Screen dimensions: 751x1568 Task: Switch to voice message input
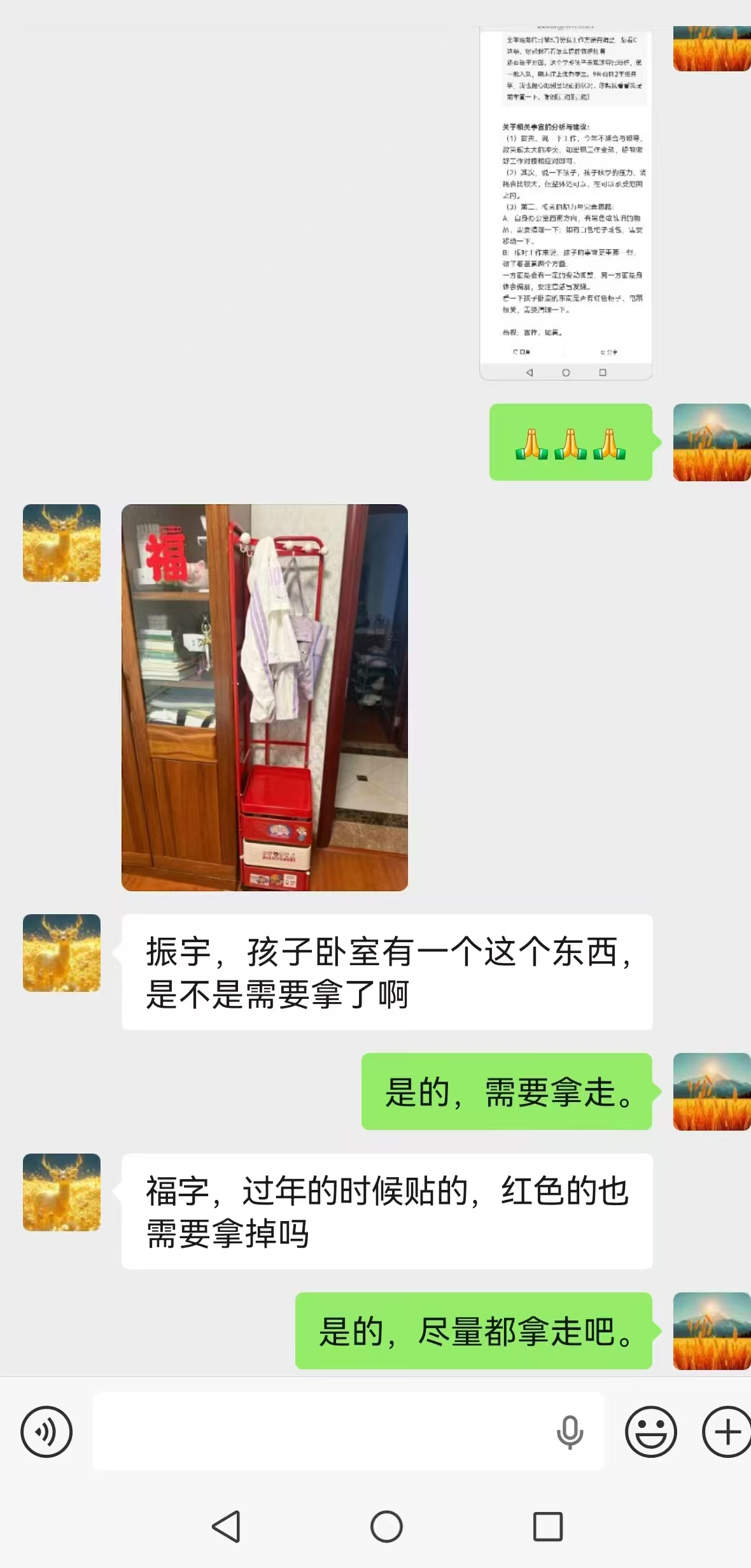pos(46,1431)
